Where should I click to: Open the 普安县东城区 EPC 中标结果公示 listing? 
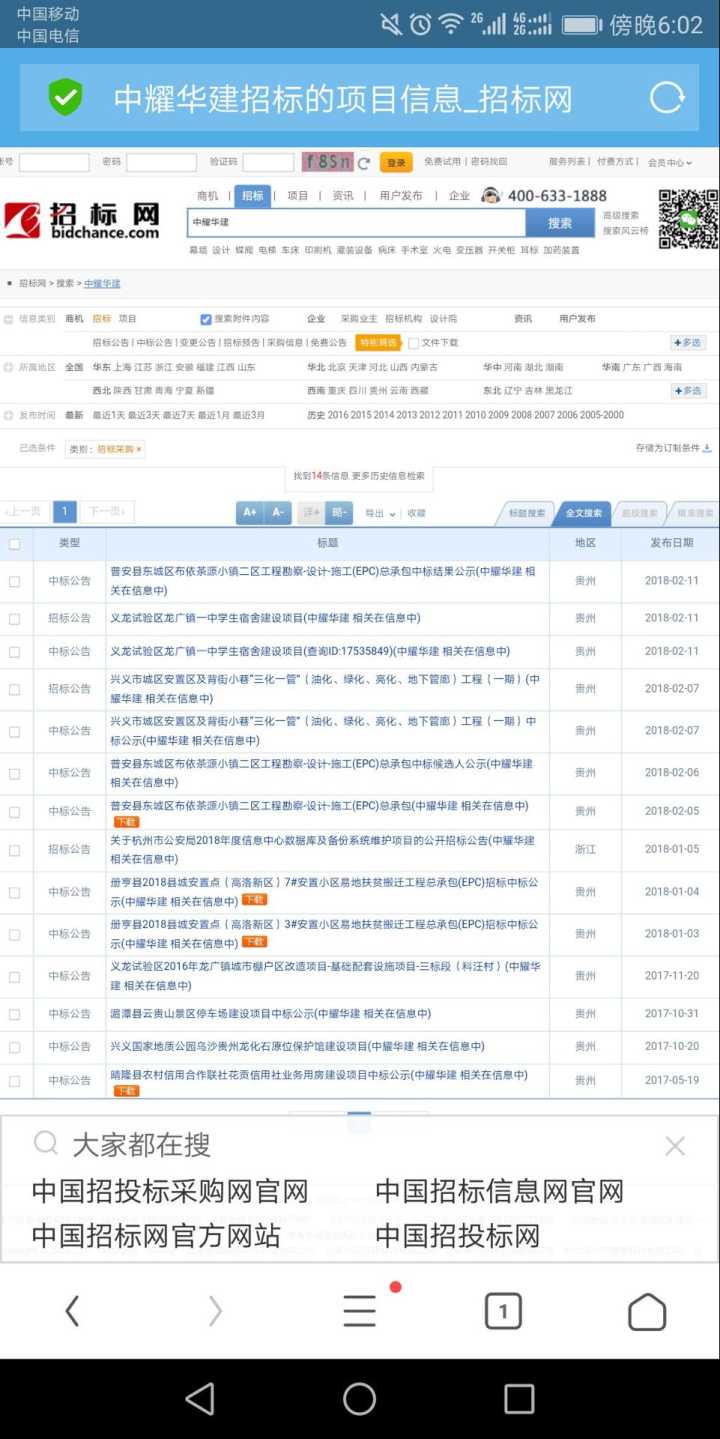[x=322, y=580]
